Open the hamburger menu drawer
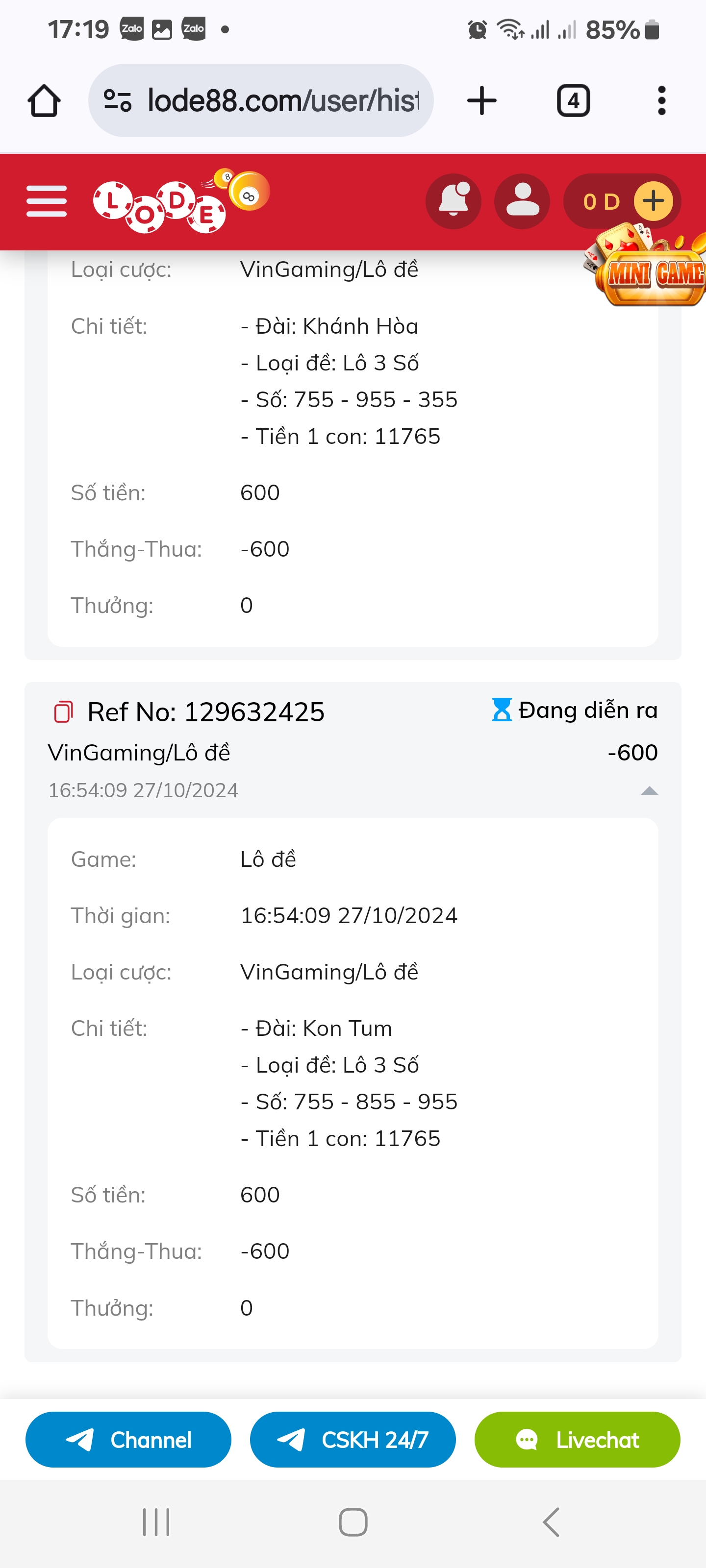This screenshot has width=706, height=1568. pyautogui.click(x=46, y=201)
